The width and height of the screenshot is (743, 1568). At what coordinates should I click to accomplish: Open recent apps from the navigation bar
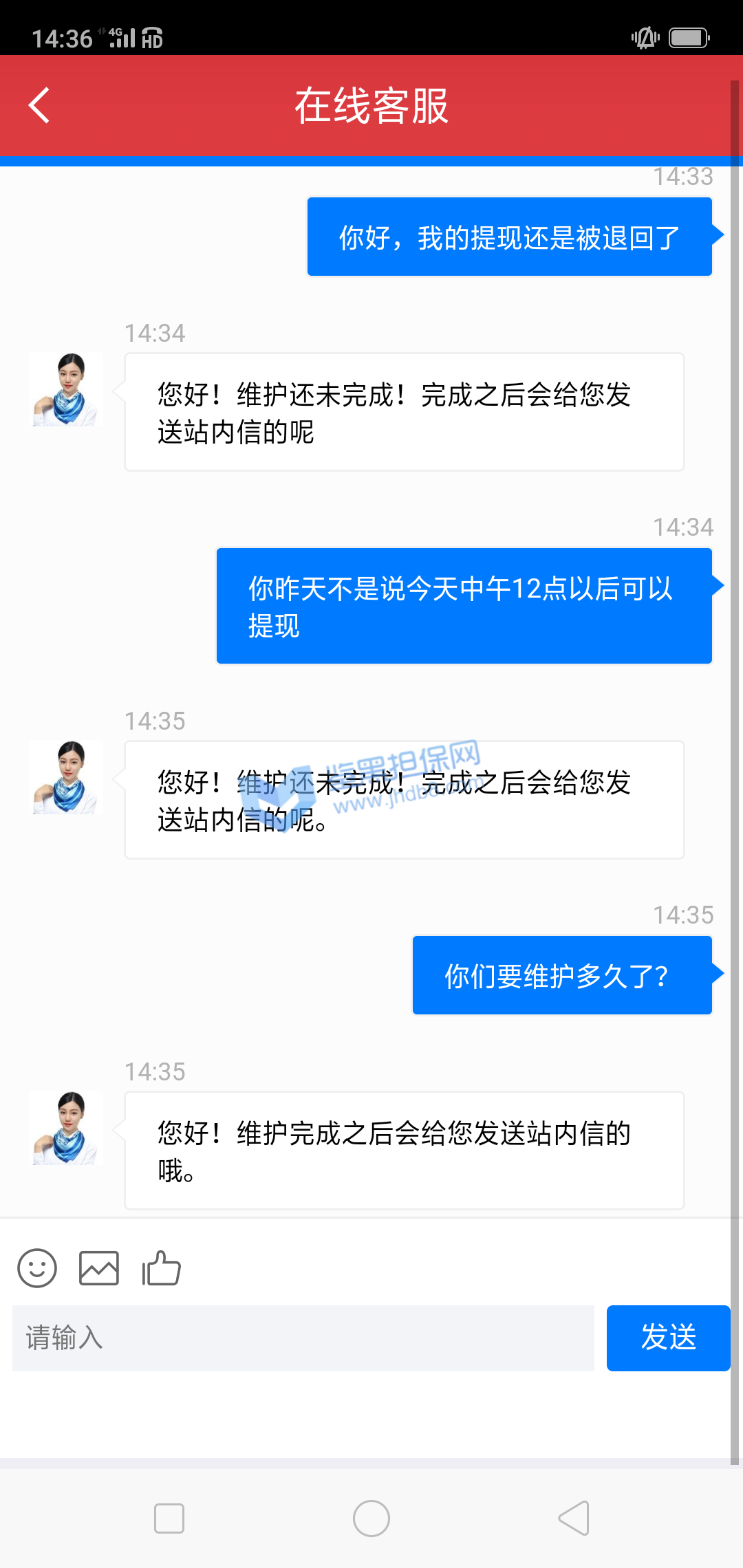coord(169,1518)
